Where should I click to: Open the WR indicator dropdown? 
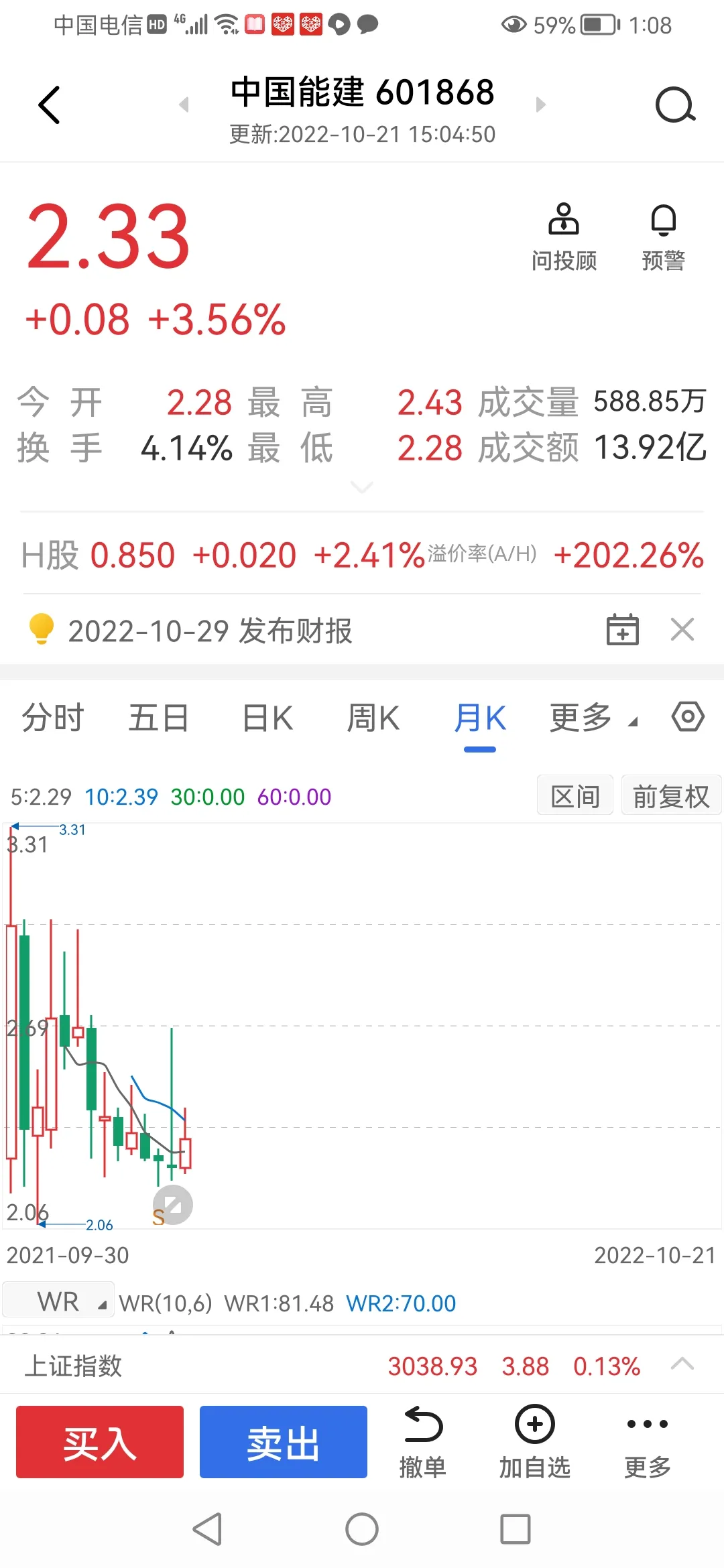58,1302
